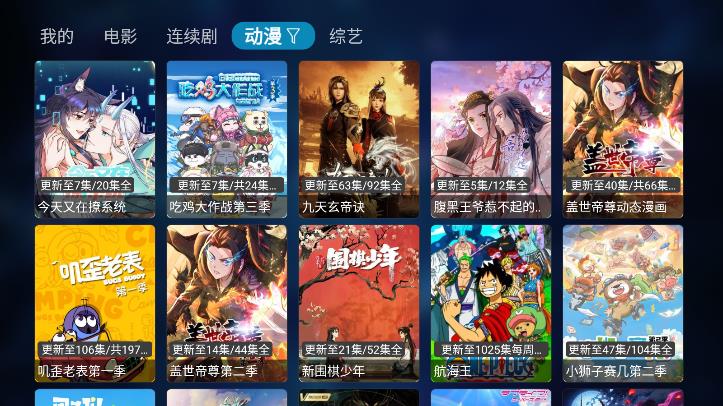The width and height of the screenshot is (723, 406).
Task: Open 九天玄帝诀
Action: pyautogui.click(x=359, y=139)
